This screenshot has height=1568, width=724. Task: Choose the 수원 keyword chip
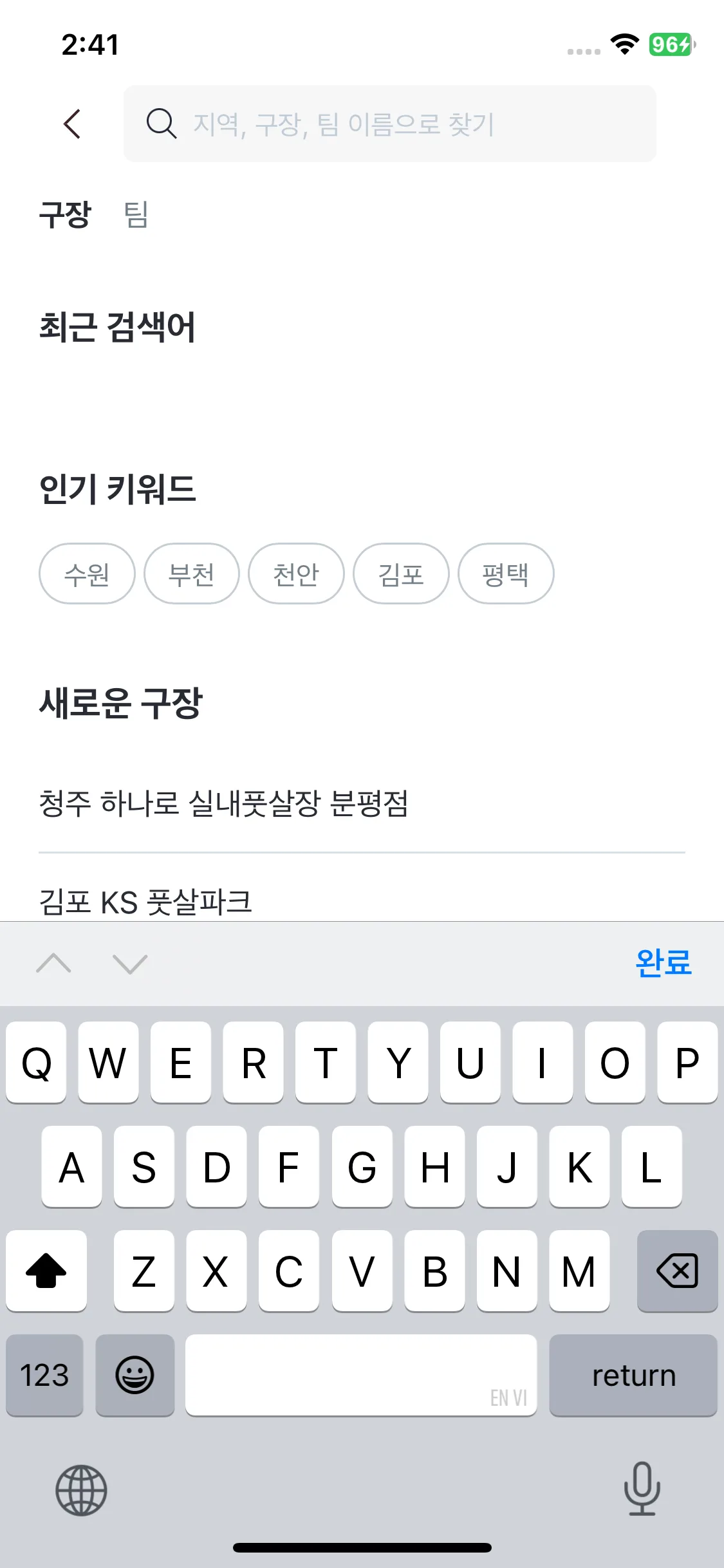(x=87, y=574)
